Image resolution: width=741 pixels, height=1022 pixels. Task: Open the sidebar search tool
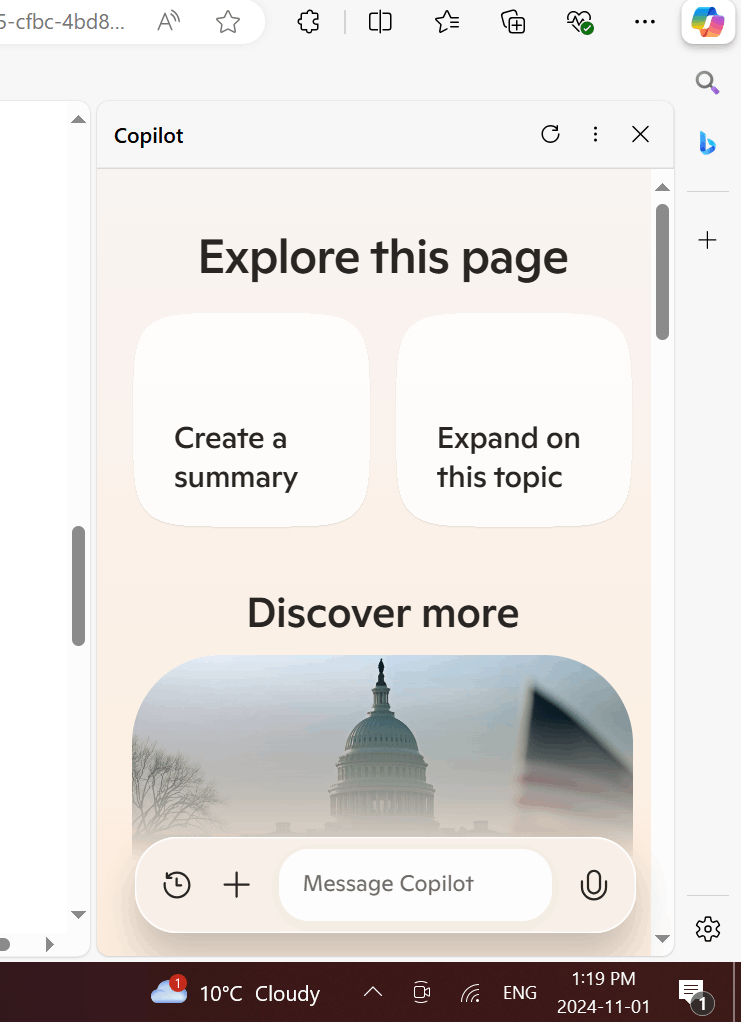pos(708,83)
